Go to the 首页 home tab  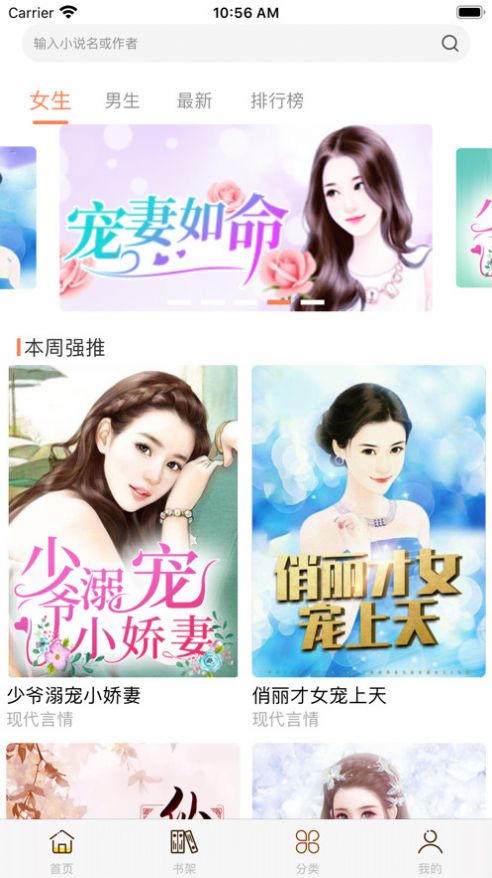click(62, 851)
